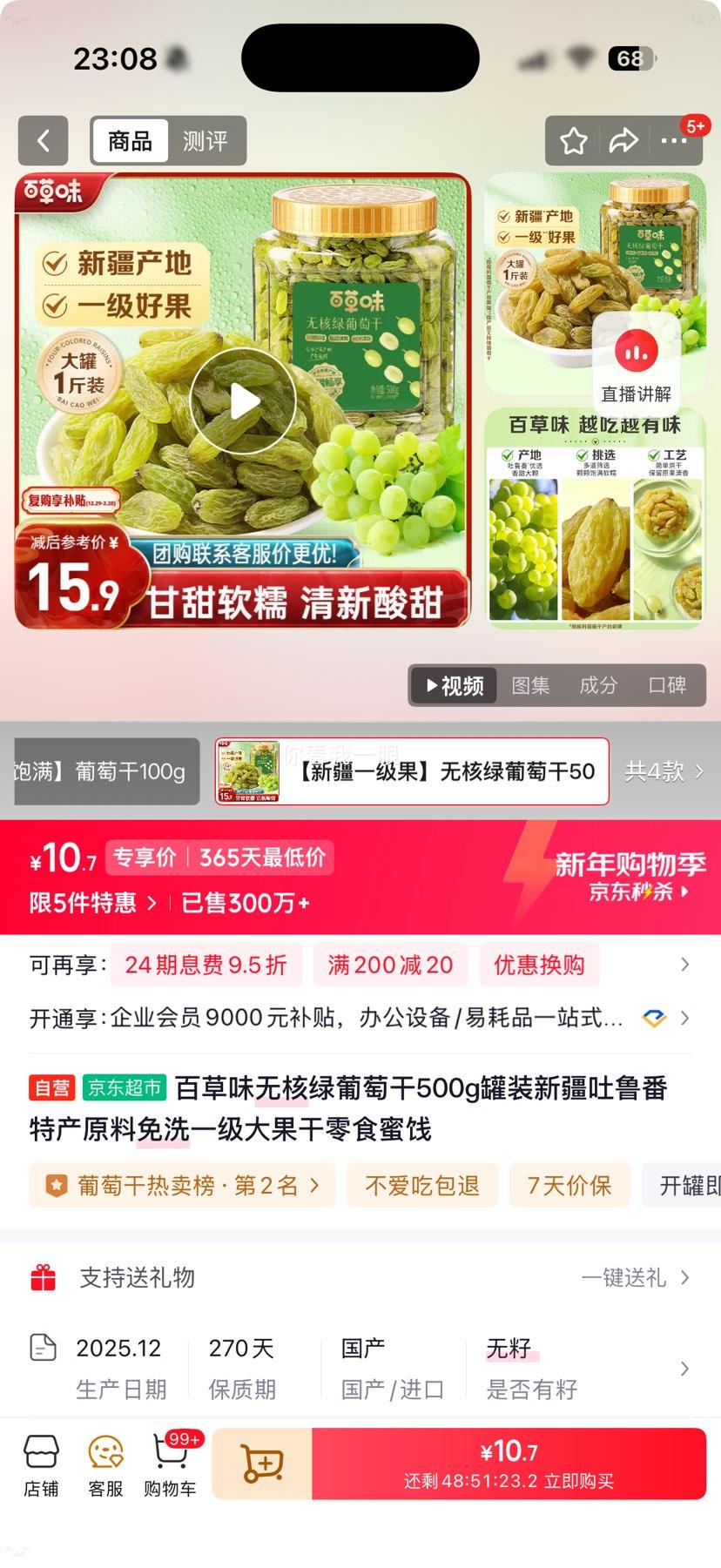Tap the back arrow at top left

coord(43,141)
